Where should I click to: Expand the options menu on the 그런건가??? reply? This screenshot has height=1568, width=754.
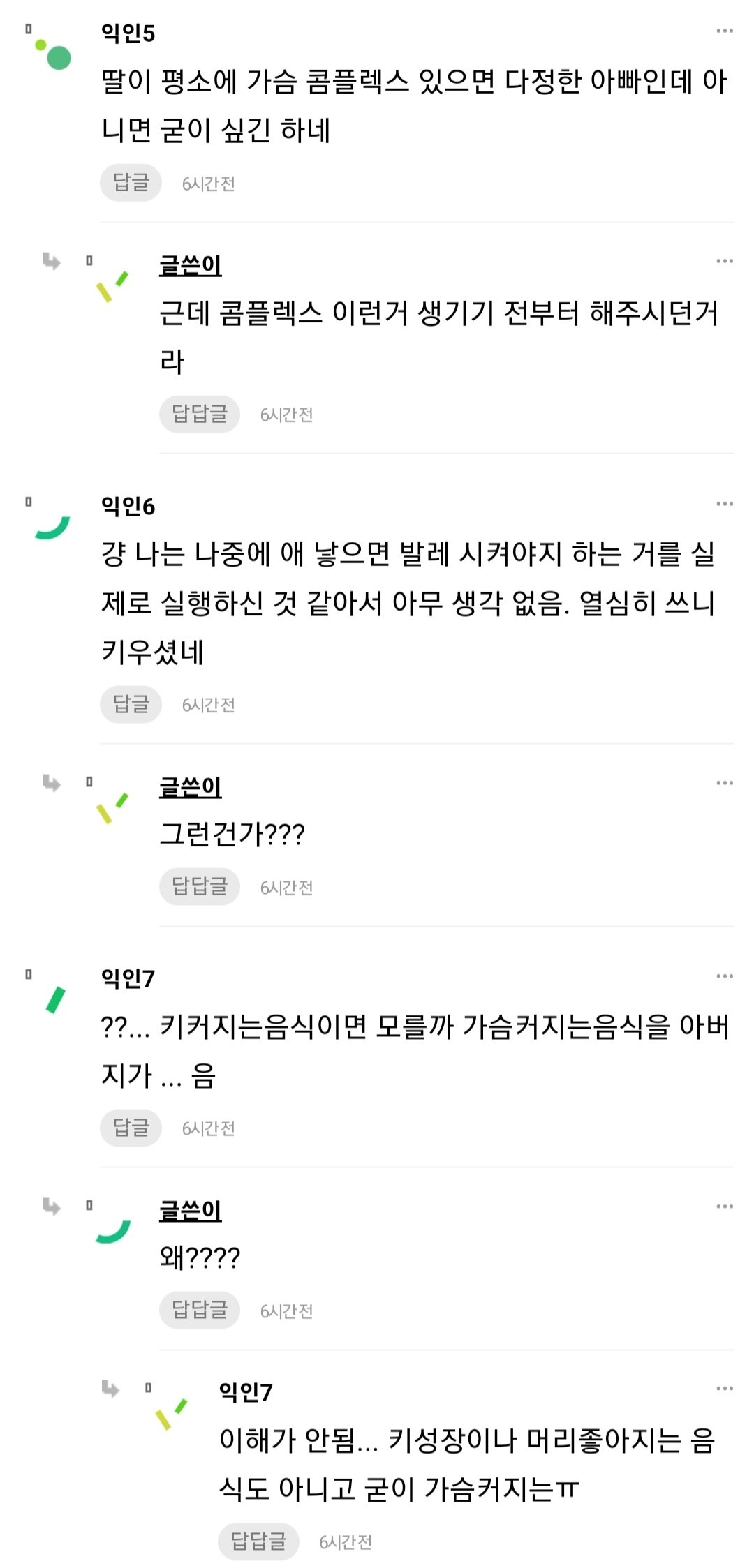723,783
